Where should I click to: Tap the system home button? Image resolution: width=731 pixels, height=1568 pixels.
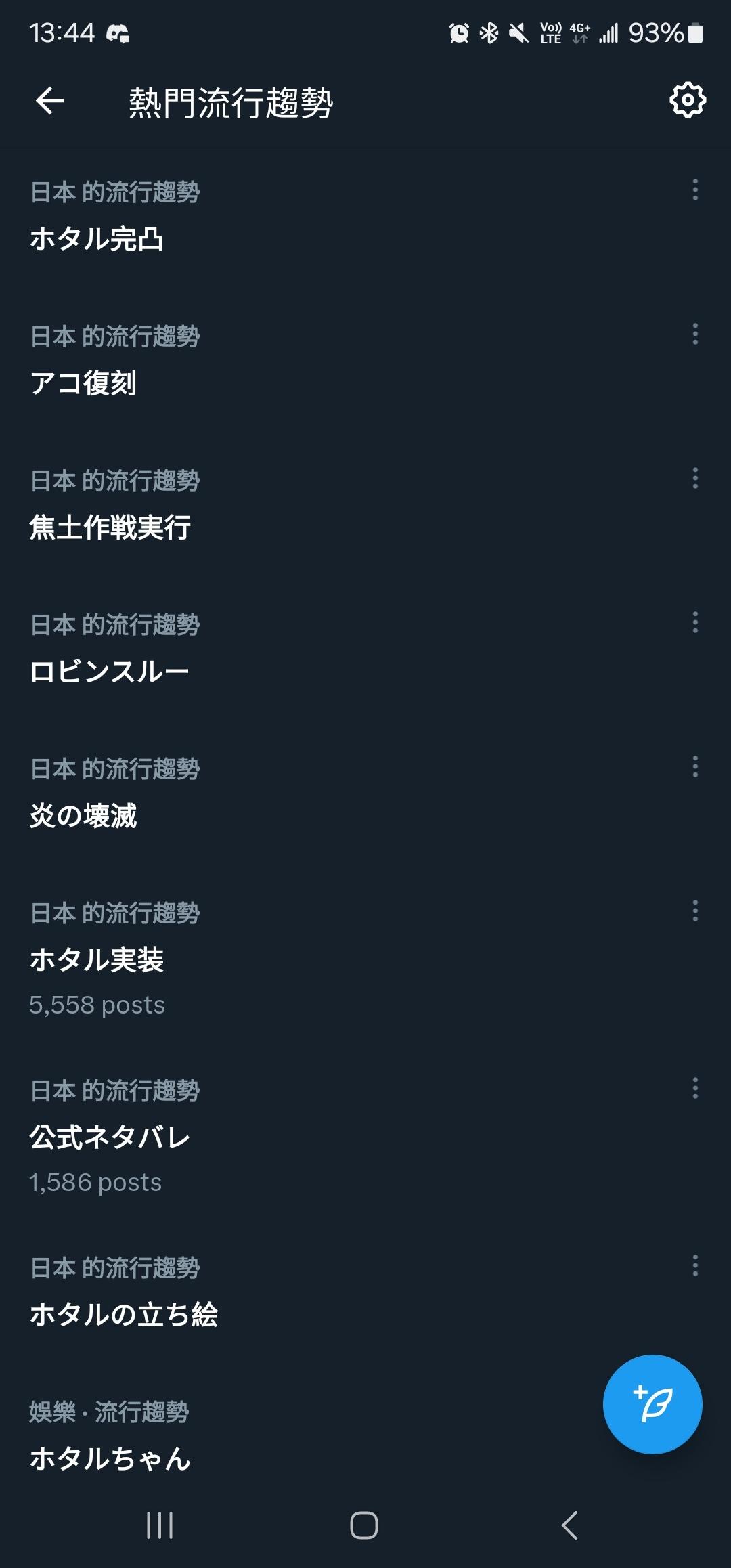364,1525
